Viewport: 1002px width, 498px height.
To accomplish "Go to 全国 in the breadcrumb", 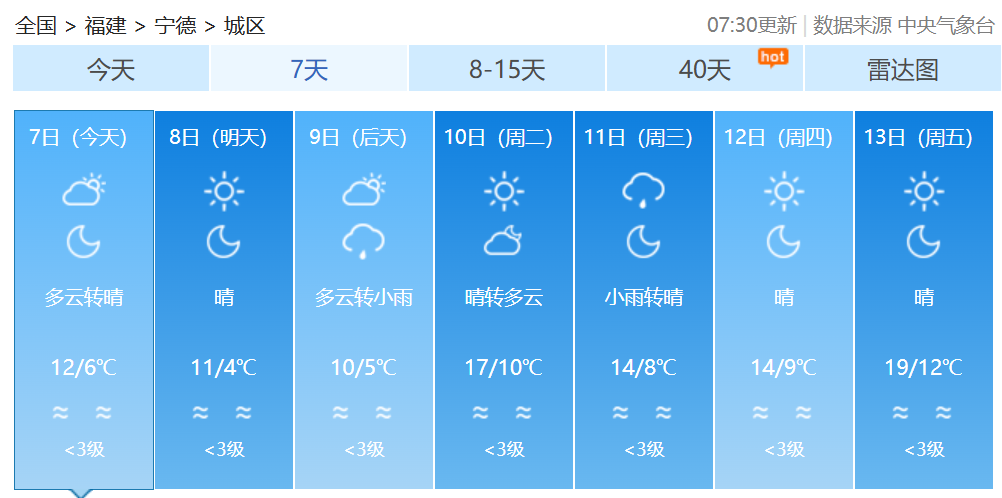I will [36, 26].
